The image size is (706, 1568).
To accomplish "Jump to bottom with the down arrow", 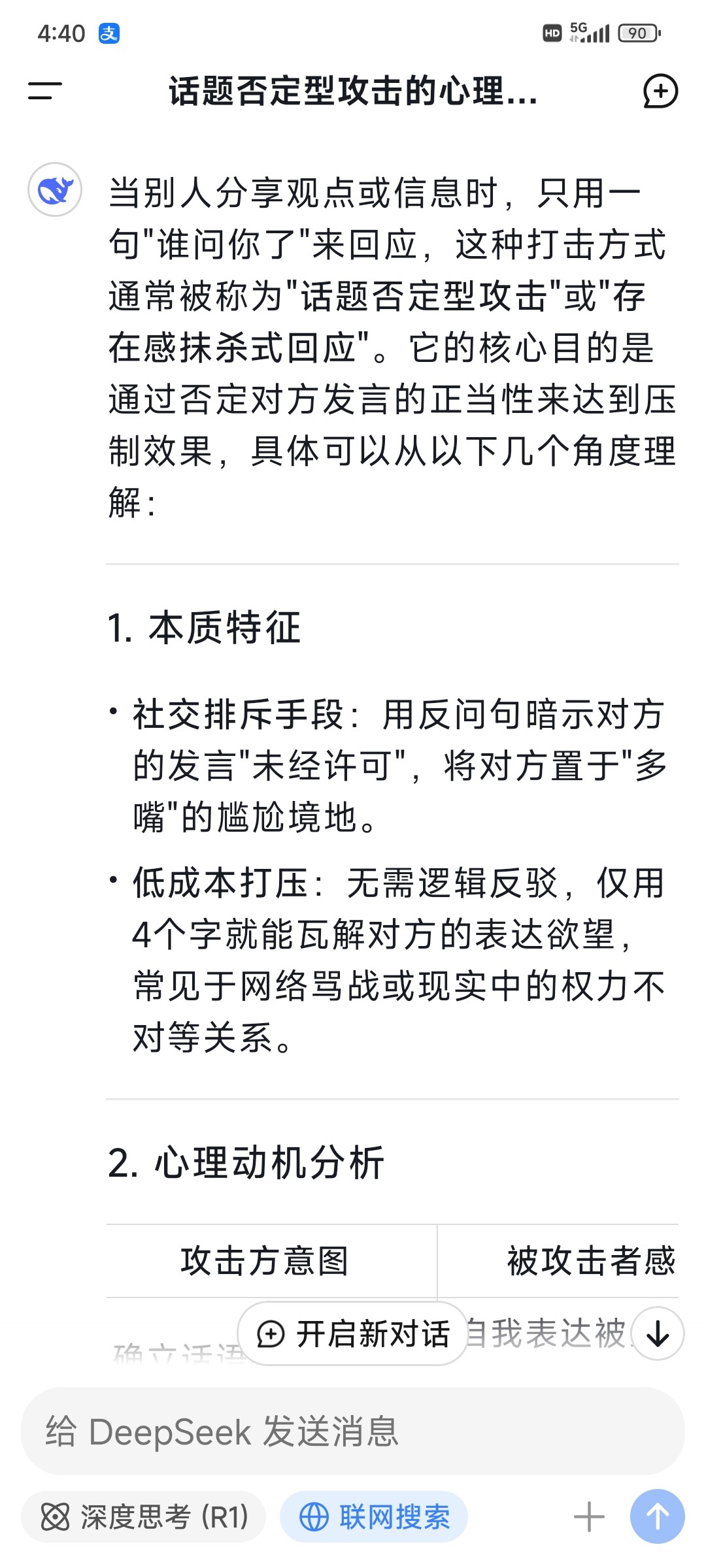I will pyautogui.click(x=658, y=1333).
